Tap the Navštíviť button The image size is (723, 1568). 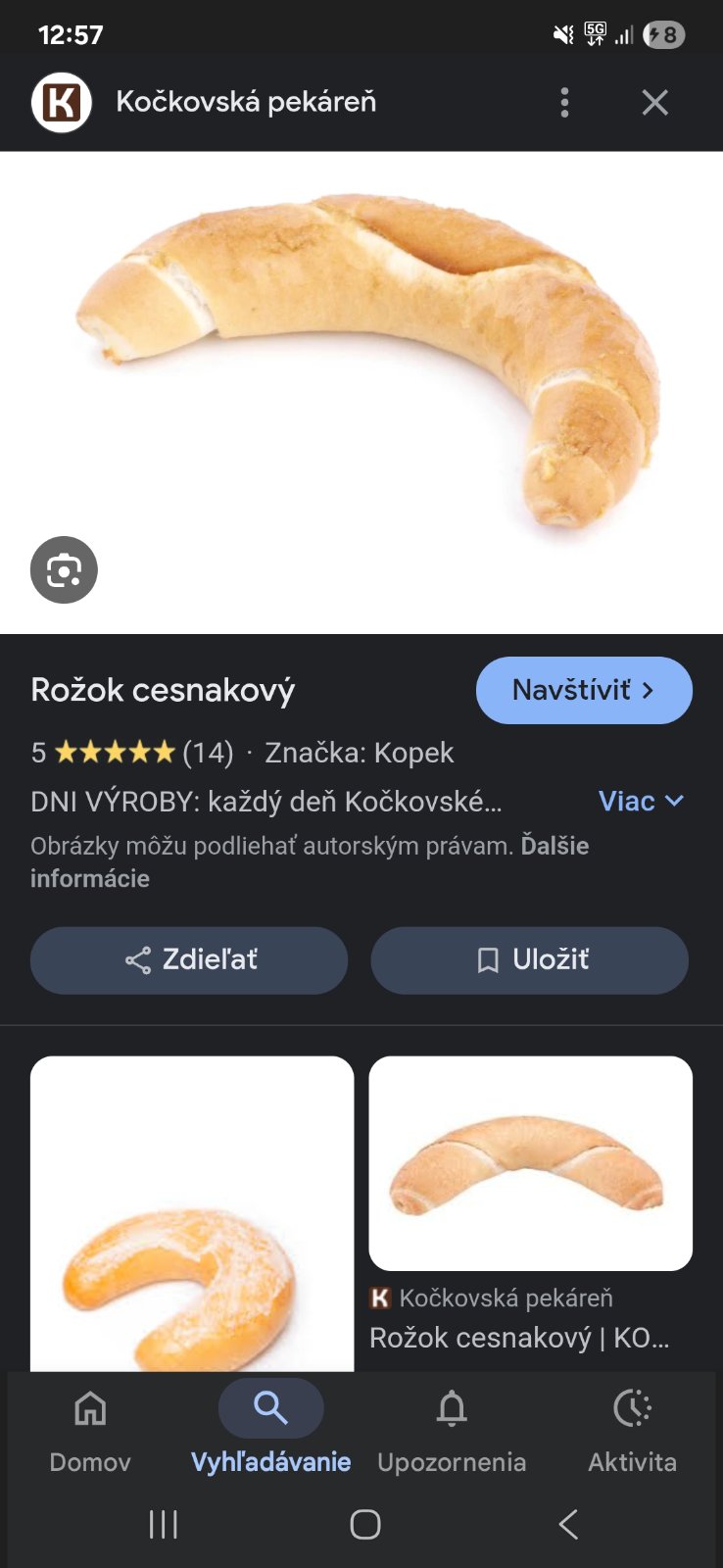click(x=584, y=690)
